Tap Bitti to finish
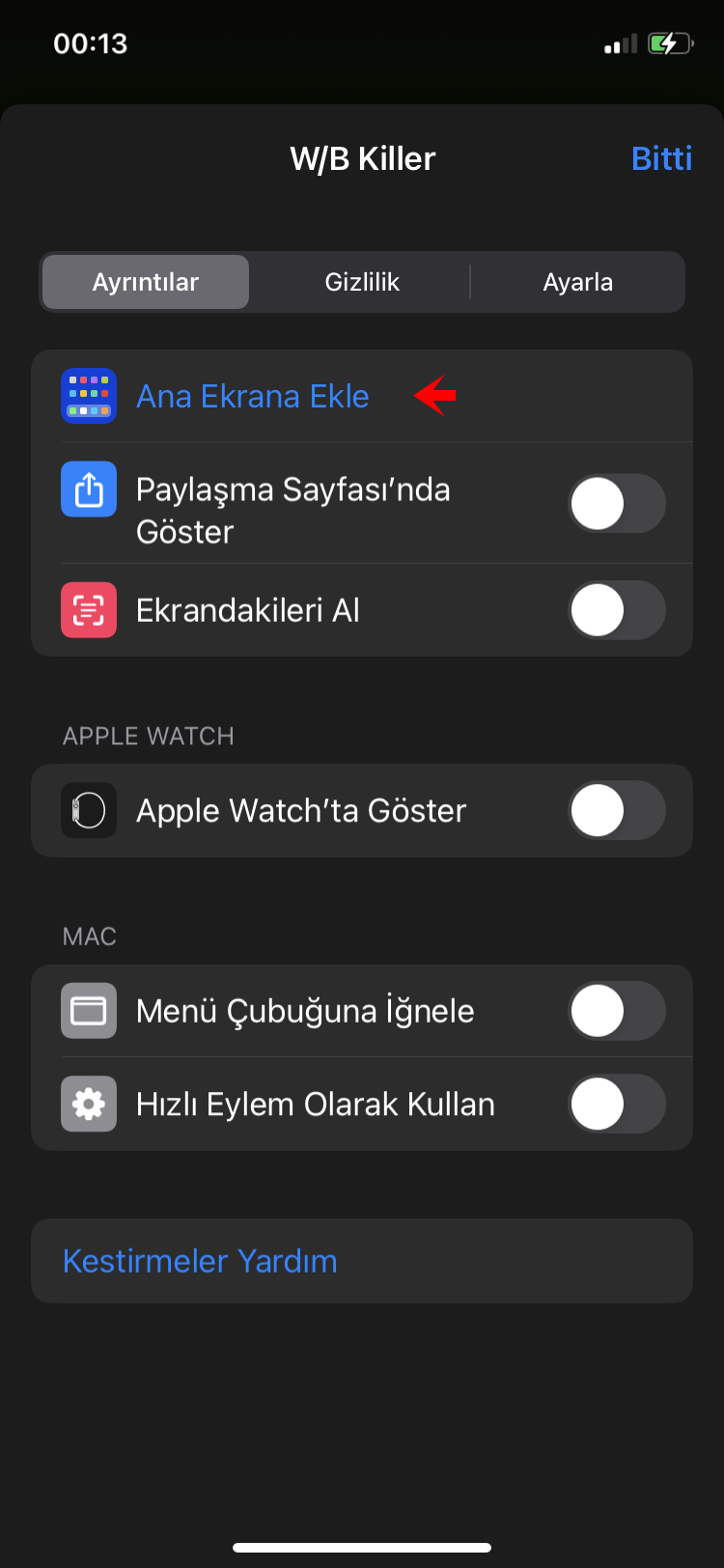Viewport: 724px width, 1568px height. pyautogui.click(x=661, y=158)
